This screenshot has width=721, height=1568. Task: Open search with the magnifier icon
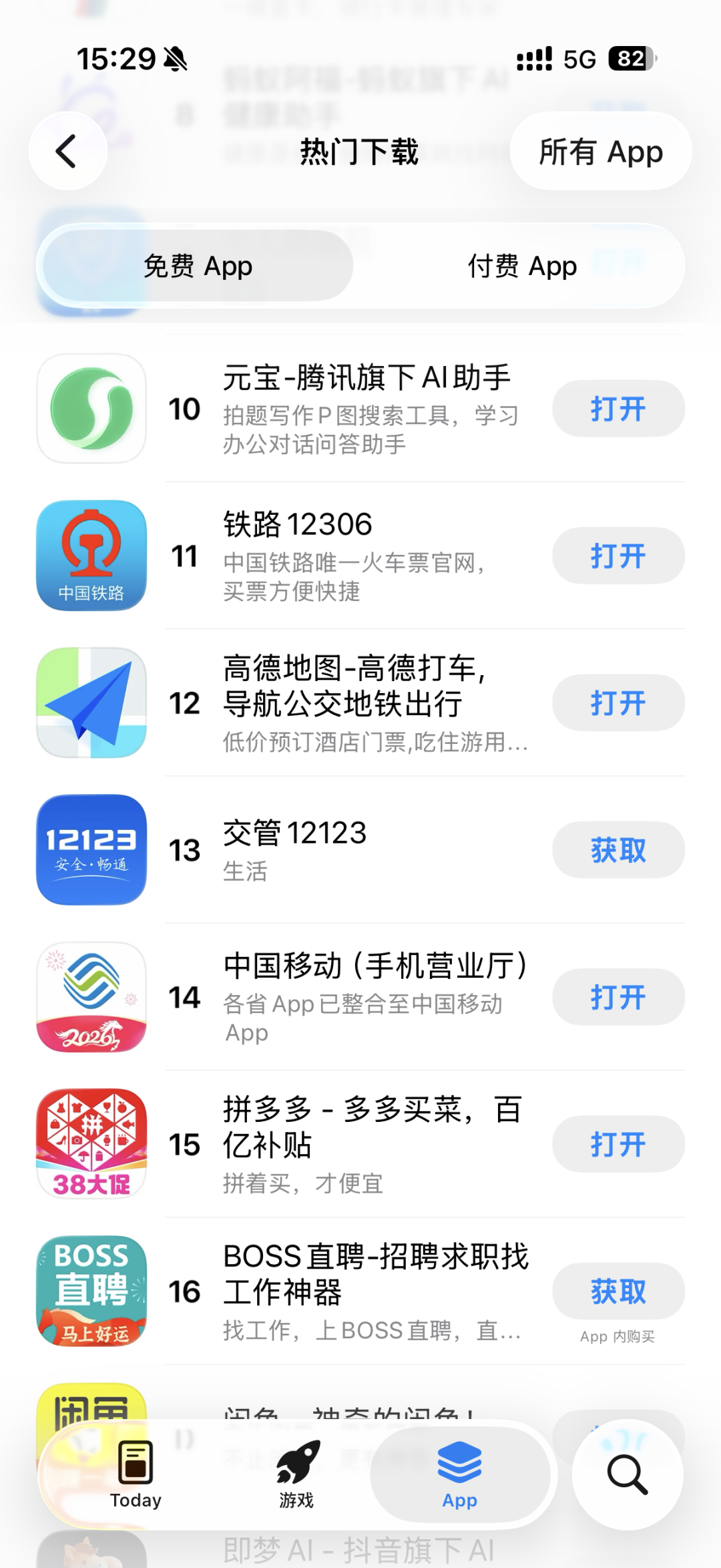tap(627, 1475)
